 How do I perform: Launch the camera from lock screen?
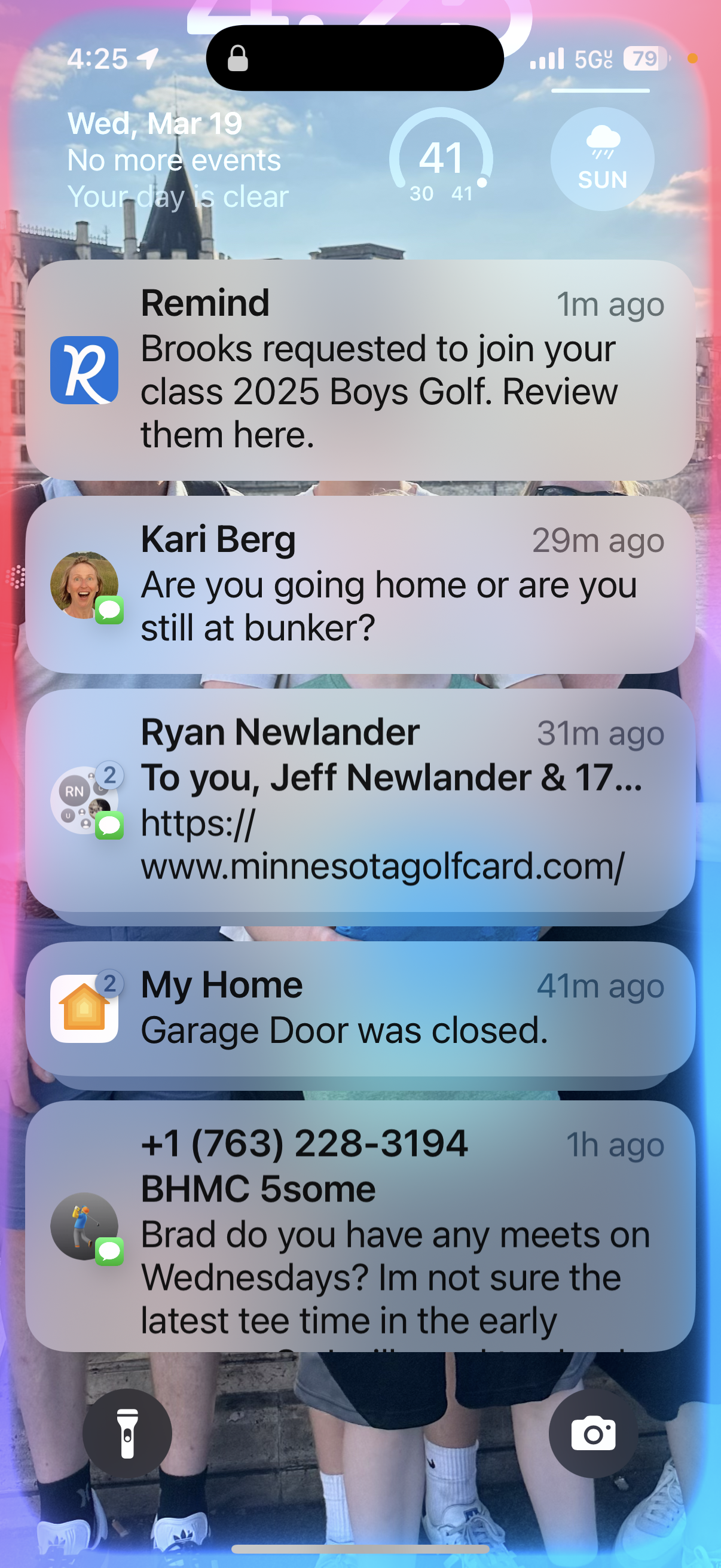[593, 1433]
